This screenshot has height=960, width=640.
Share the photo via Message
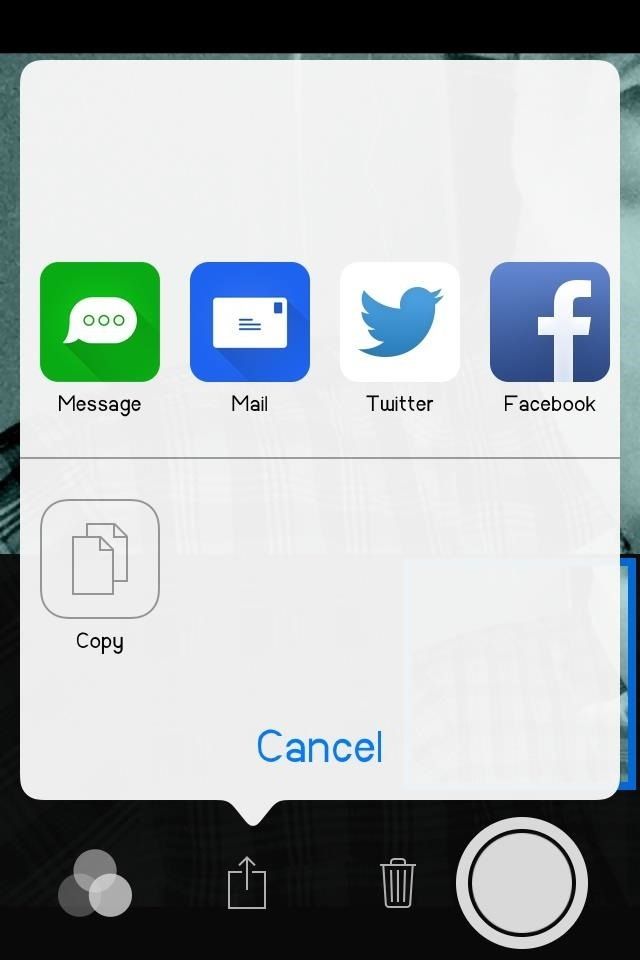point(100,322)
